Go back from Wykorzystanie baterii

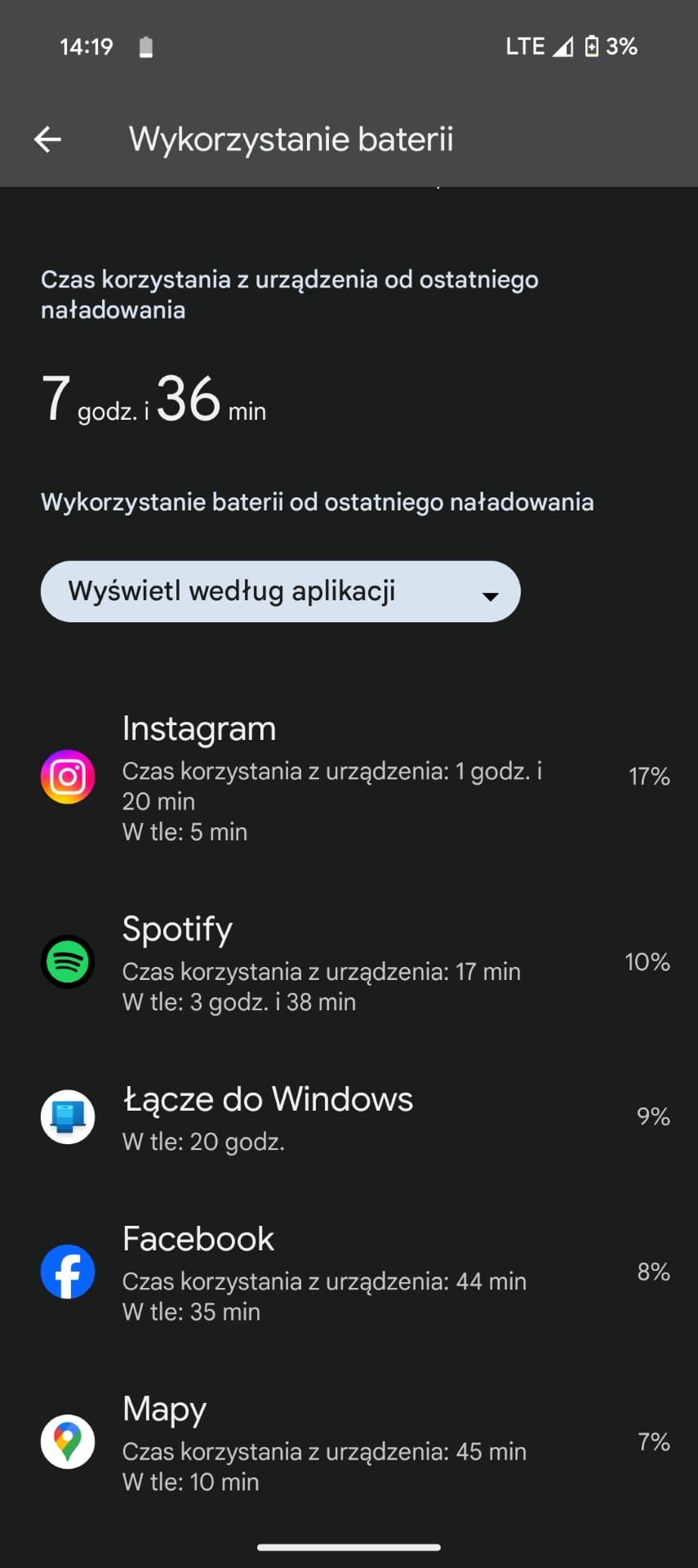click(47, 140)
